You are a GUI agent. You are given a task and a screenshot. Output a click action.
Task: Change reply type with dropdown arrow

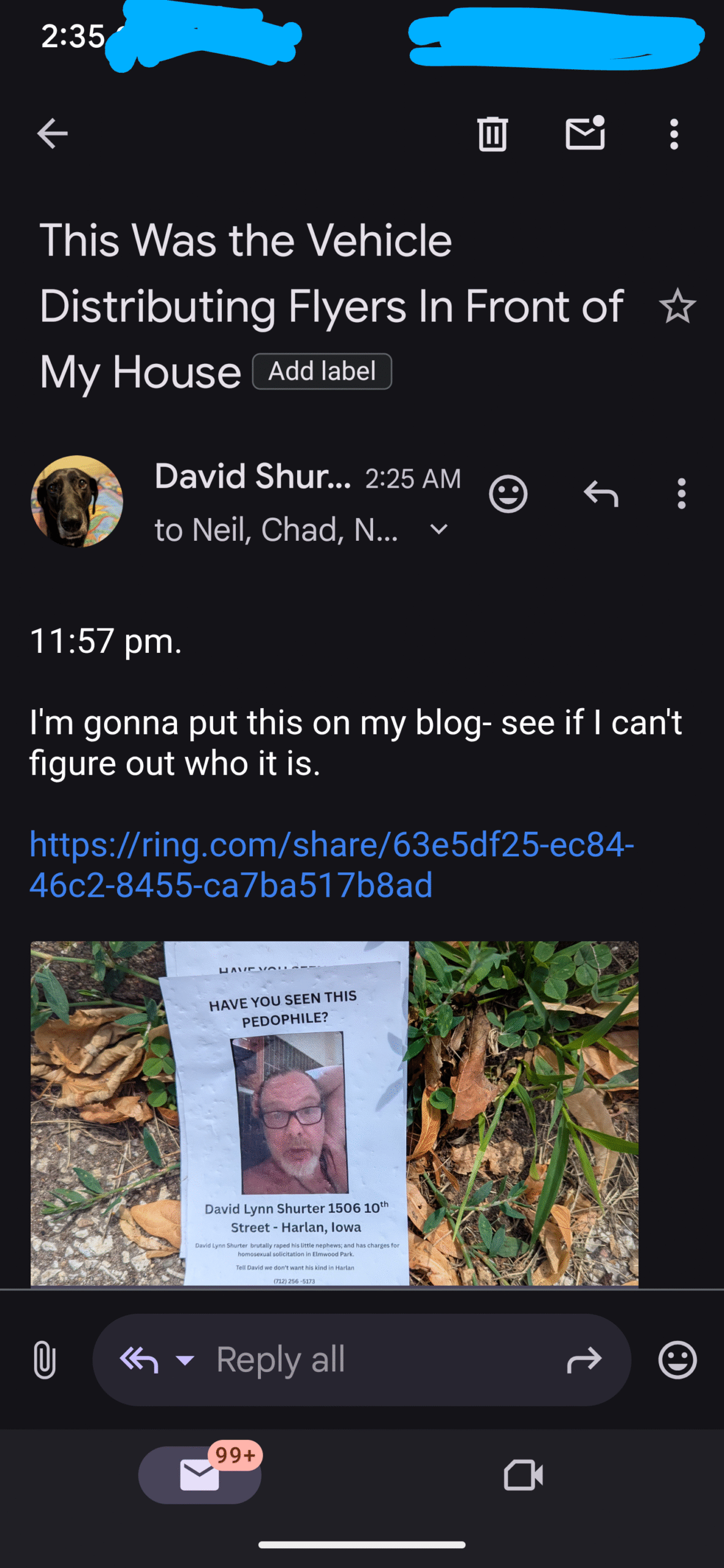185,1360
